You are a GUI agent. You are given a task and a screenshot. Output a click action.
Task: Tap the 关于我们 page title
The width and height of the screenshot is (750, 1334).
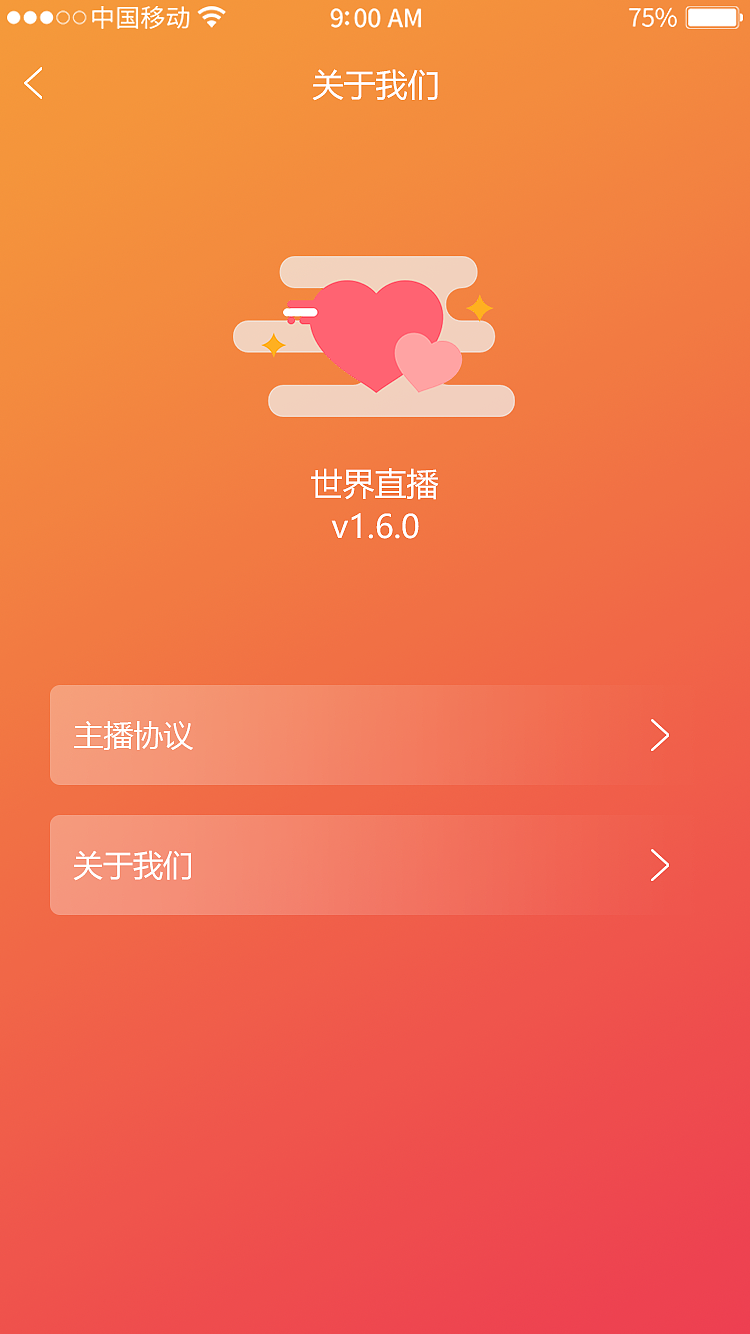375,86
